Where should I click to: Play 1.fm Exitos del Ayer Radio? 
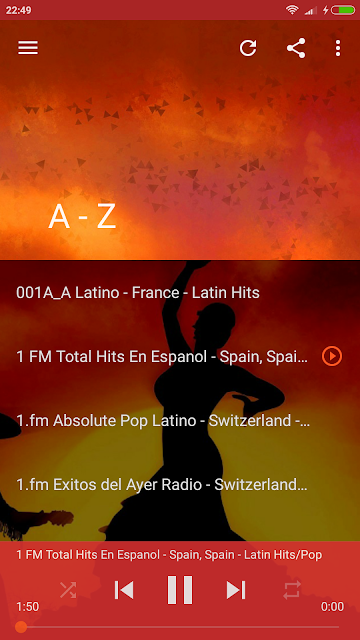[x=180, y=485]
